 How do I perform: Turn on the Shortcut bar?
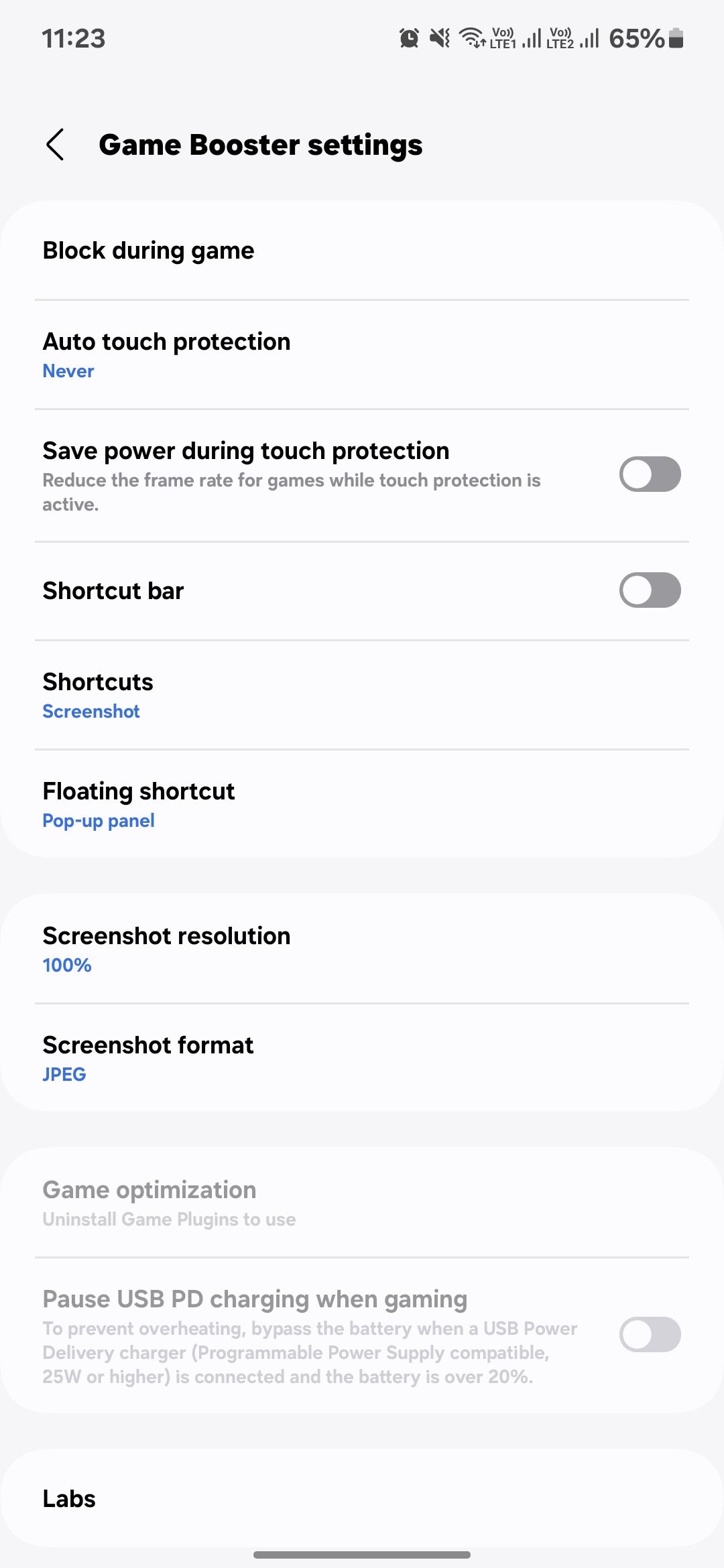(x=650, y=590)
